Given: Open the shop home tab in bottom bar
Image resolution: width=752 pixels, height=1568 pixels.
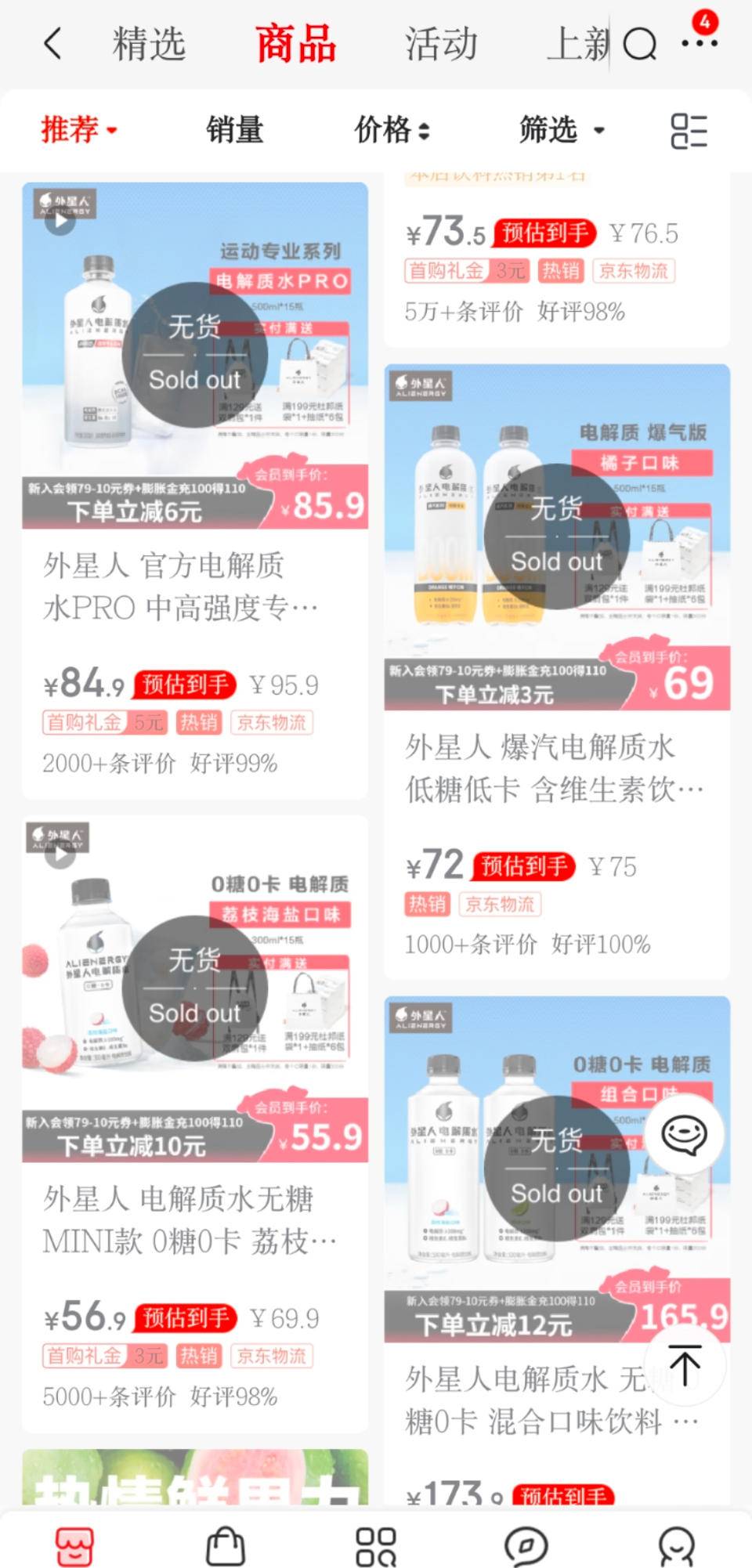Looking at the screenshot, I should click(x=75, y=1546).
